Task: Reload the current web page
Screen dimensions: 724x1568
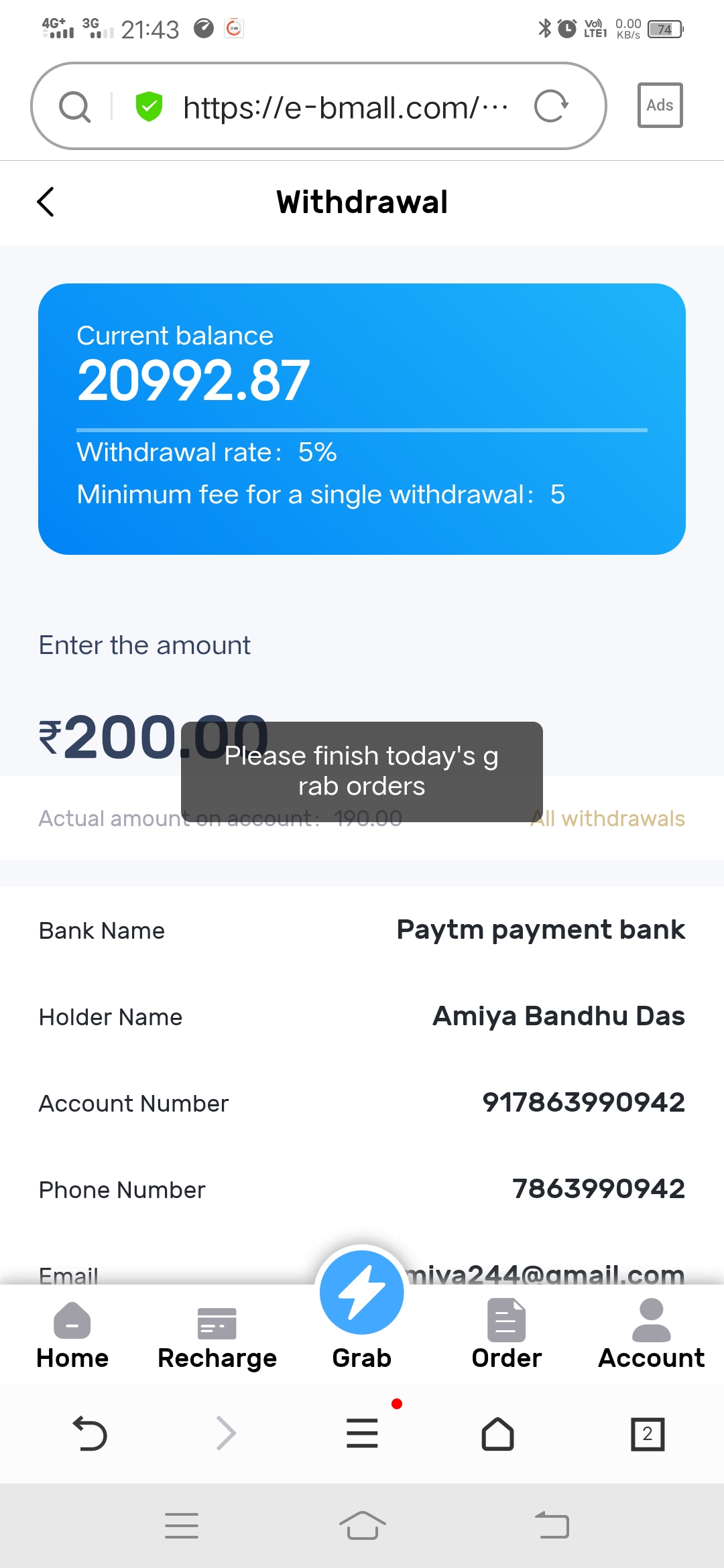Action: click(551, 106)
